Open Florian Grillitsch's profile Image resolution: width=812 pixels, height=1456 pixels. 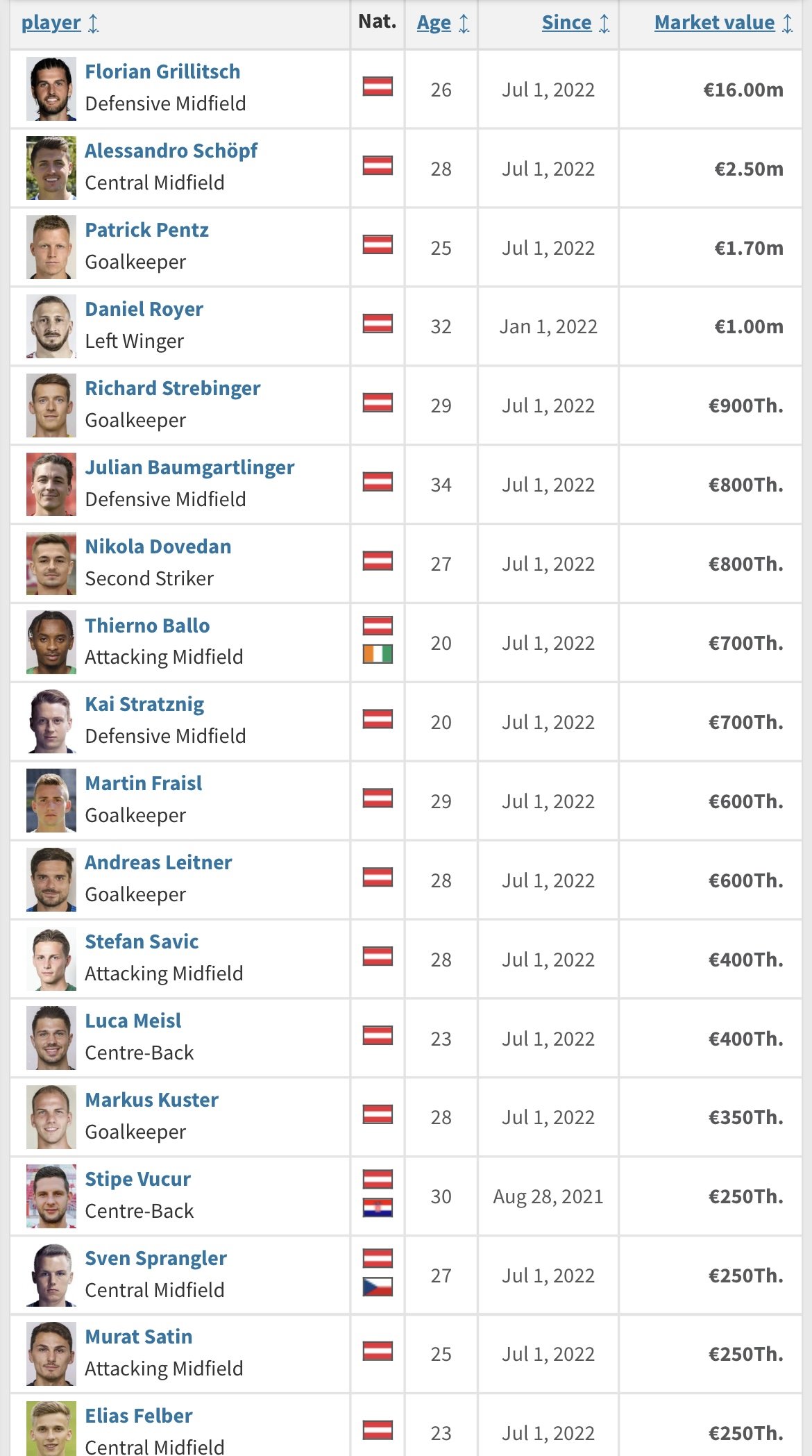click(x=162, y=72)
